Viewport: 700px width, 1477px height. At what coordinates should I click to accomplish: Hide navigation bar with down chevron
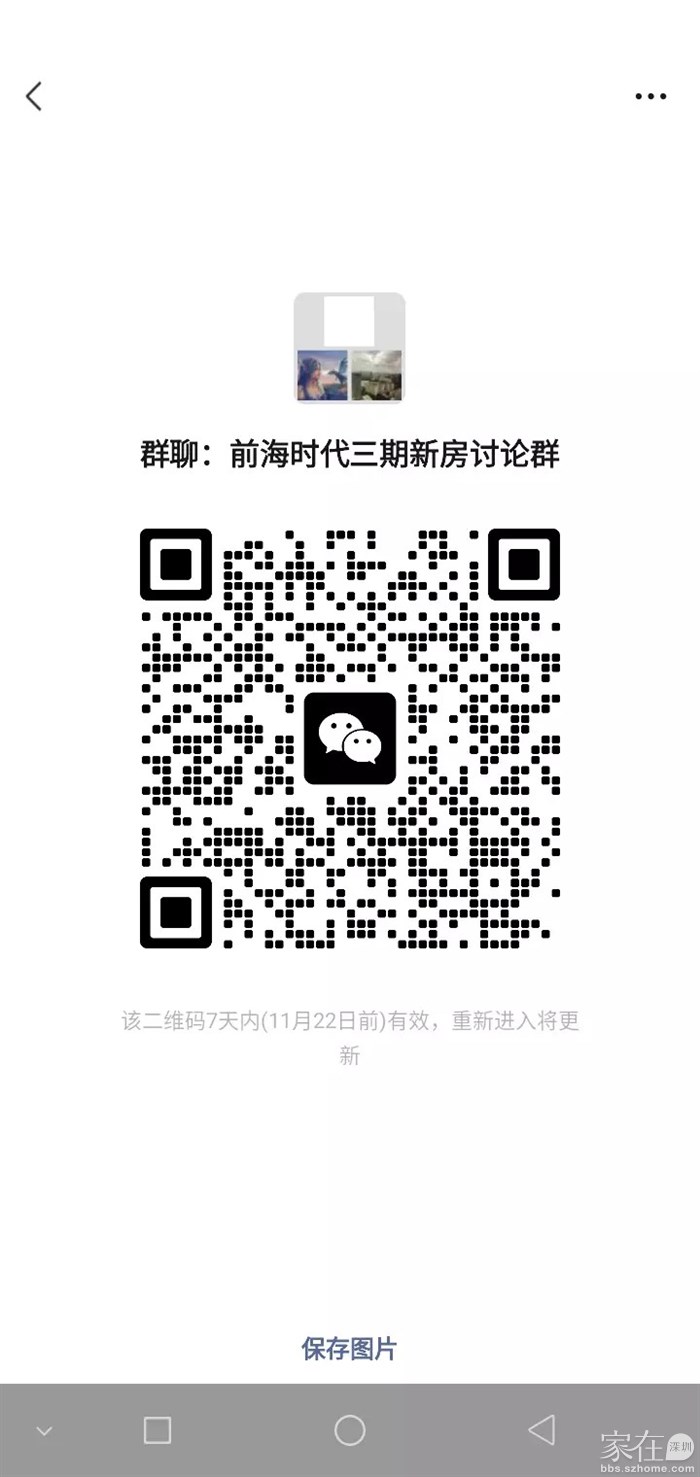(44, 1431)
